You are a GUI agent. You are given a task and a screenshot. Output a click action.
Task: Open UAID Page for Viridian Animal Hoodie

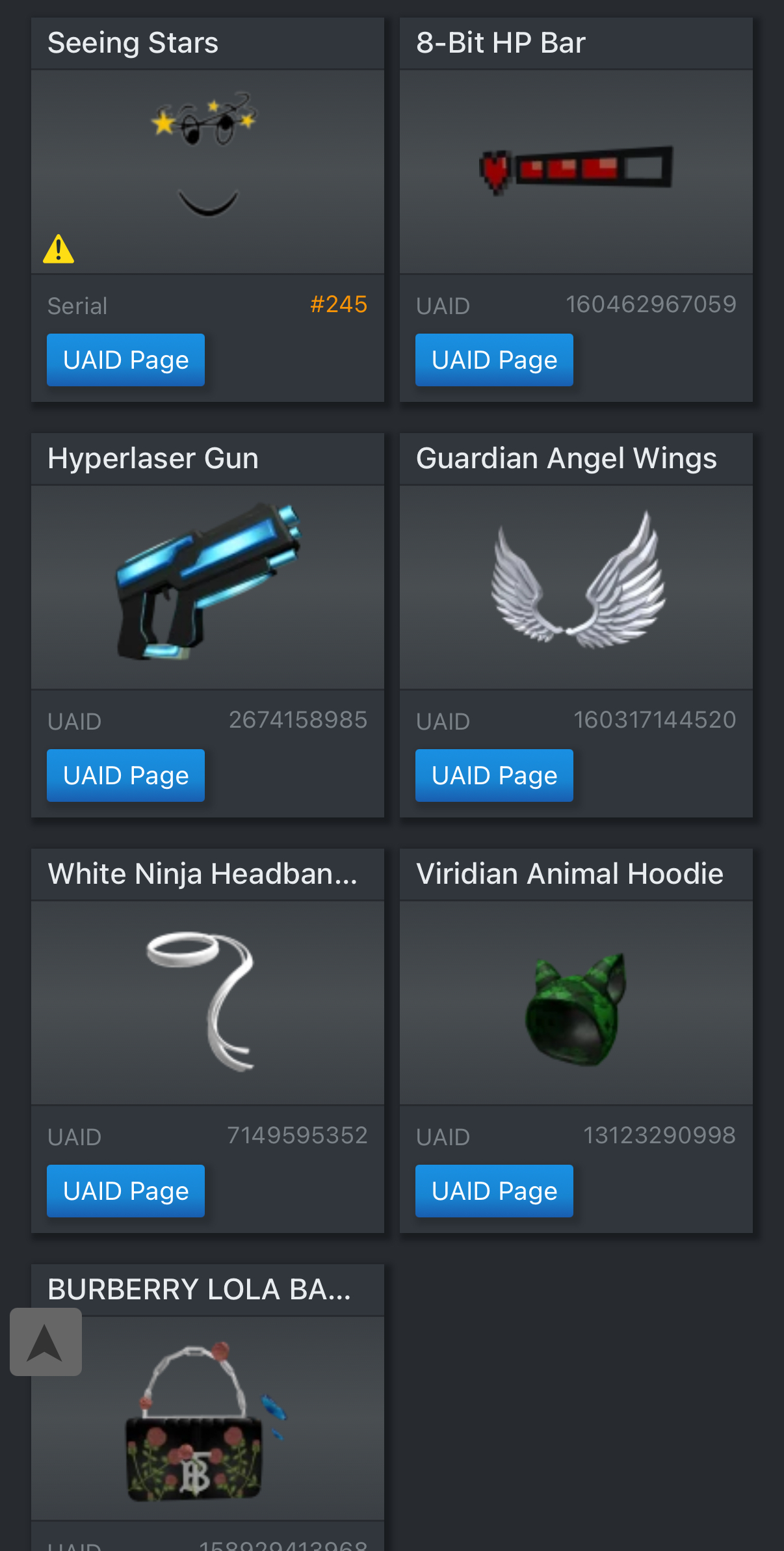pos(494,1191)
